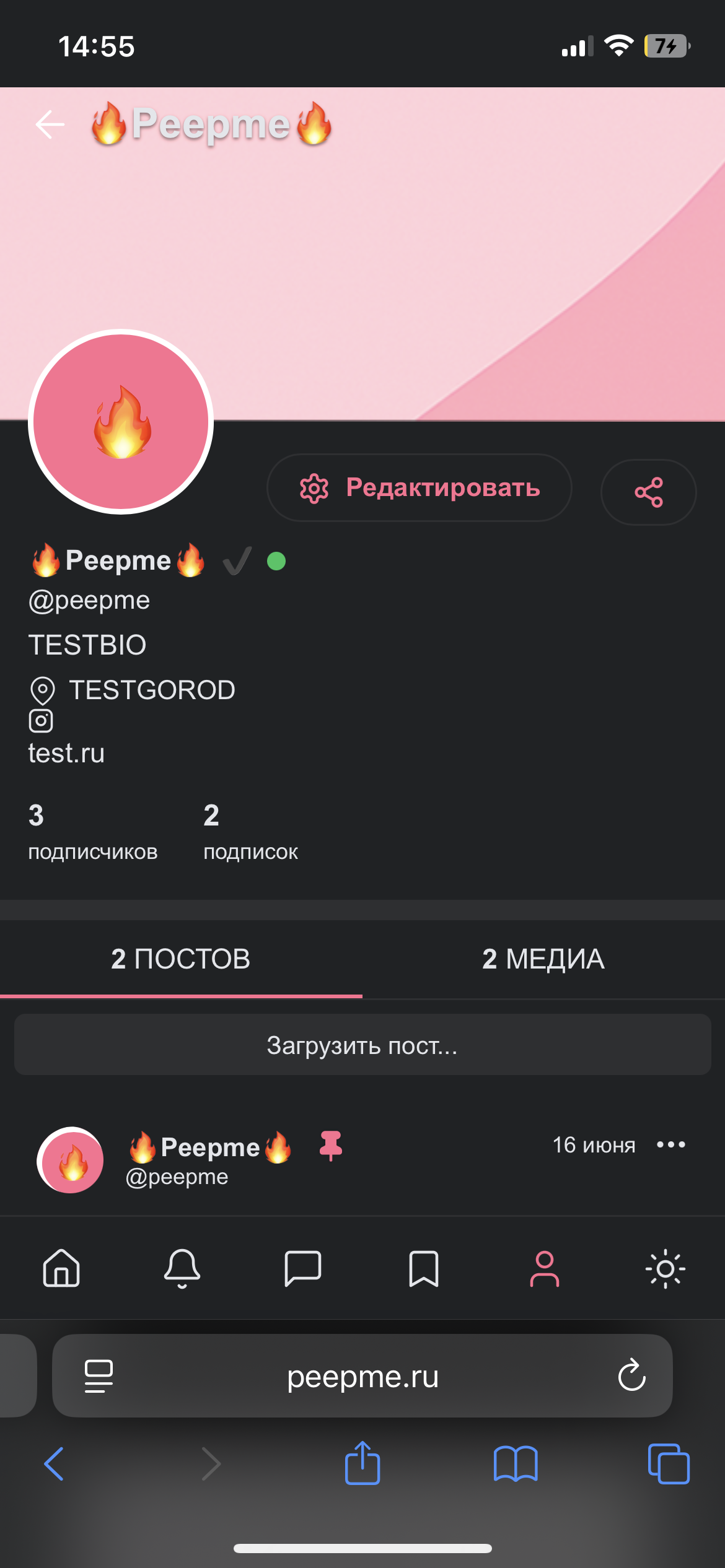Tap the Редактировать profile button
The image size is (725, 1568).
point(419,488)
